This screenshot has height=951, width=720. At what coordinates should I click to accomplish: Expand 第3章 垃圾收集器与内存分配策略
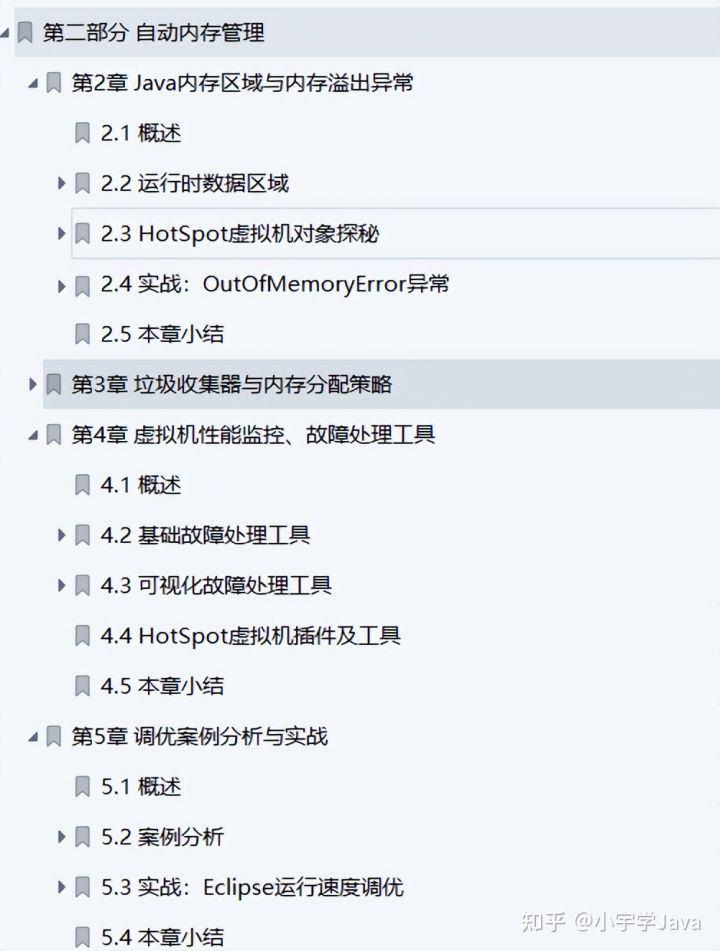pos(33,384)
